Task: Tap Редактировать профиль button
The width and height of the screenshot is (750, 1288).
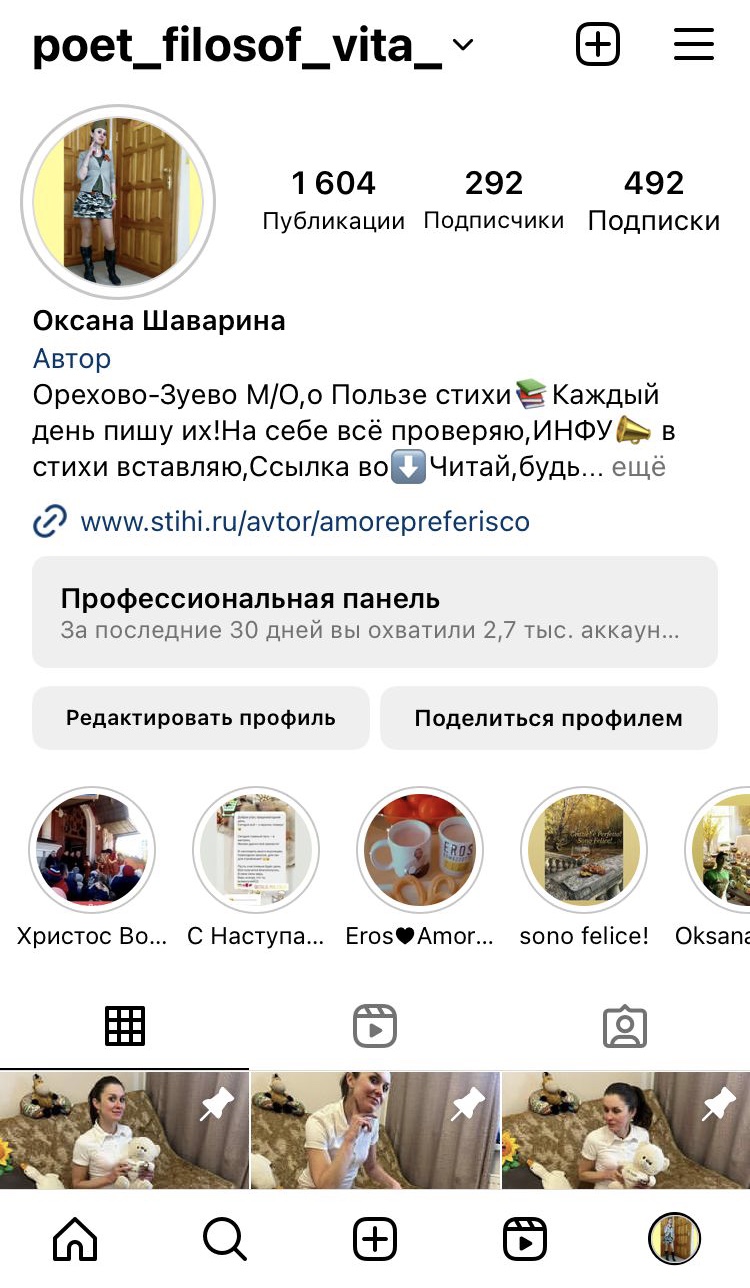Action: click(201, 718)
